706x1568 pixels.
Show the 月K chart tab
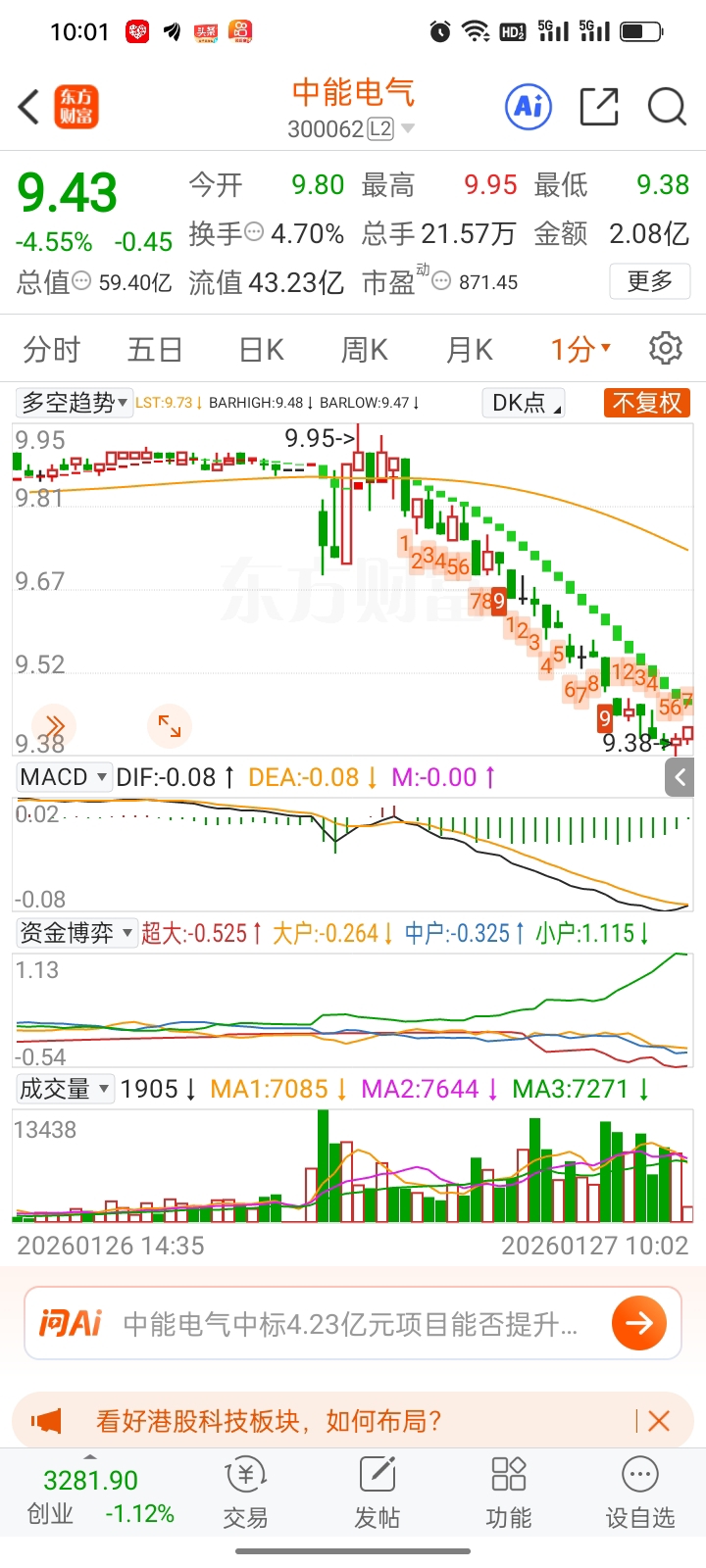[x=469, y=350]
